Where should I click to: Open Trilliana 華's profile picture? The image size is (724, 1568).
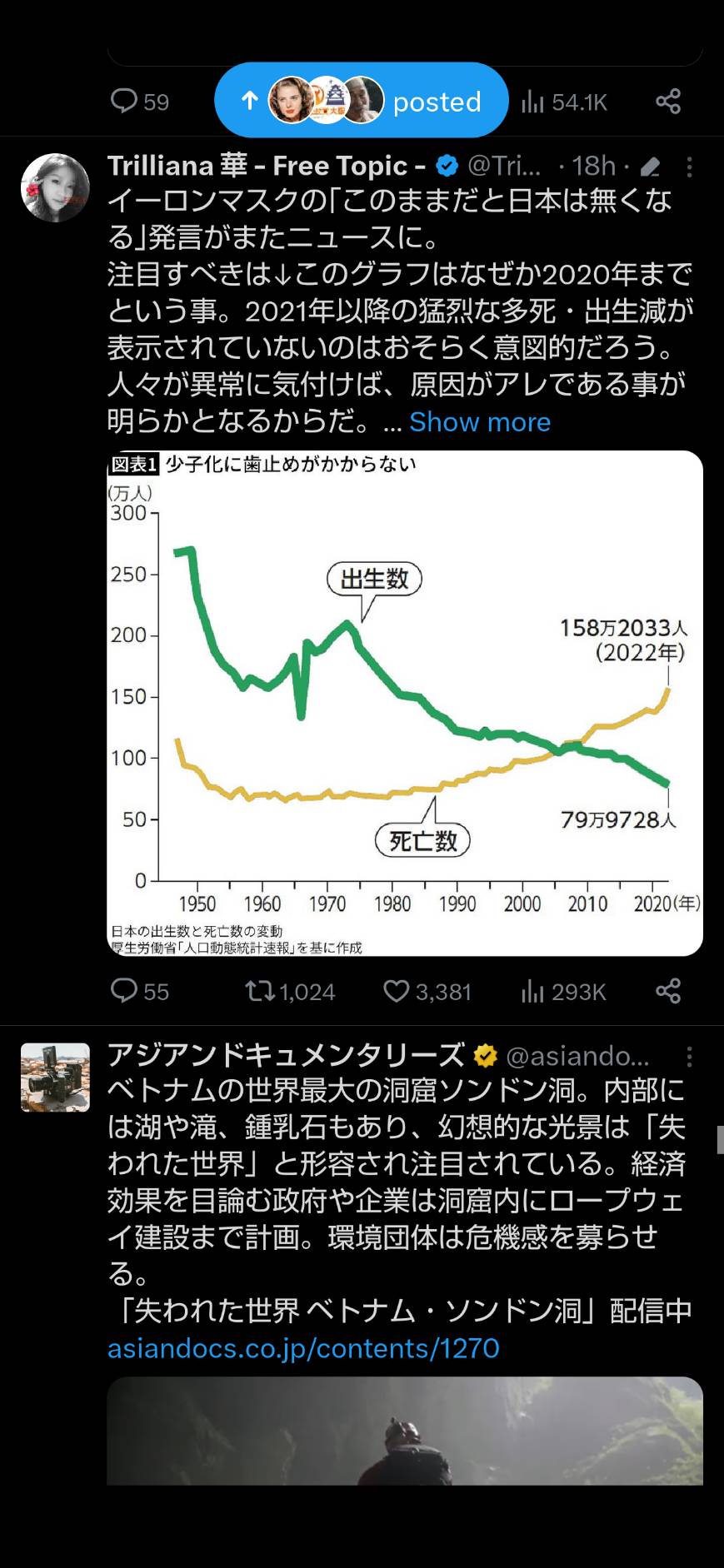click(55, 187)
